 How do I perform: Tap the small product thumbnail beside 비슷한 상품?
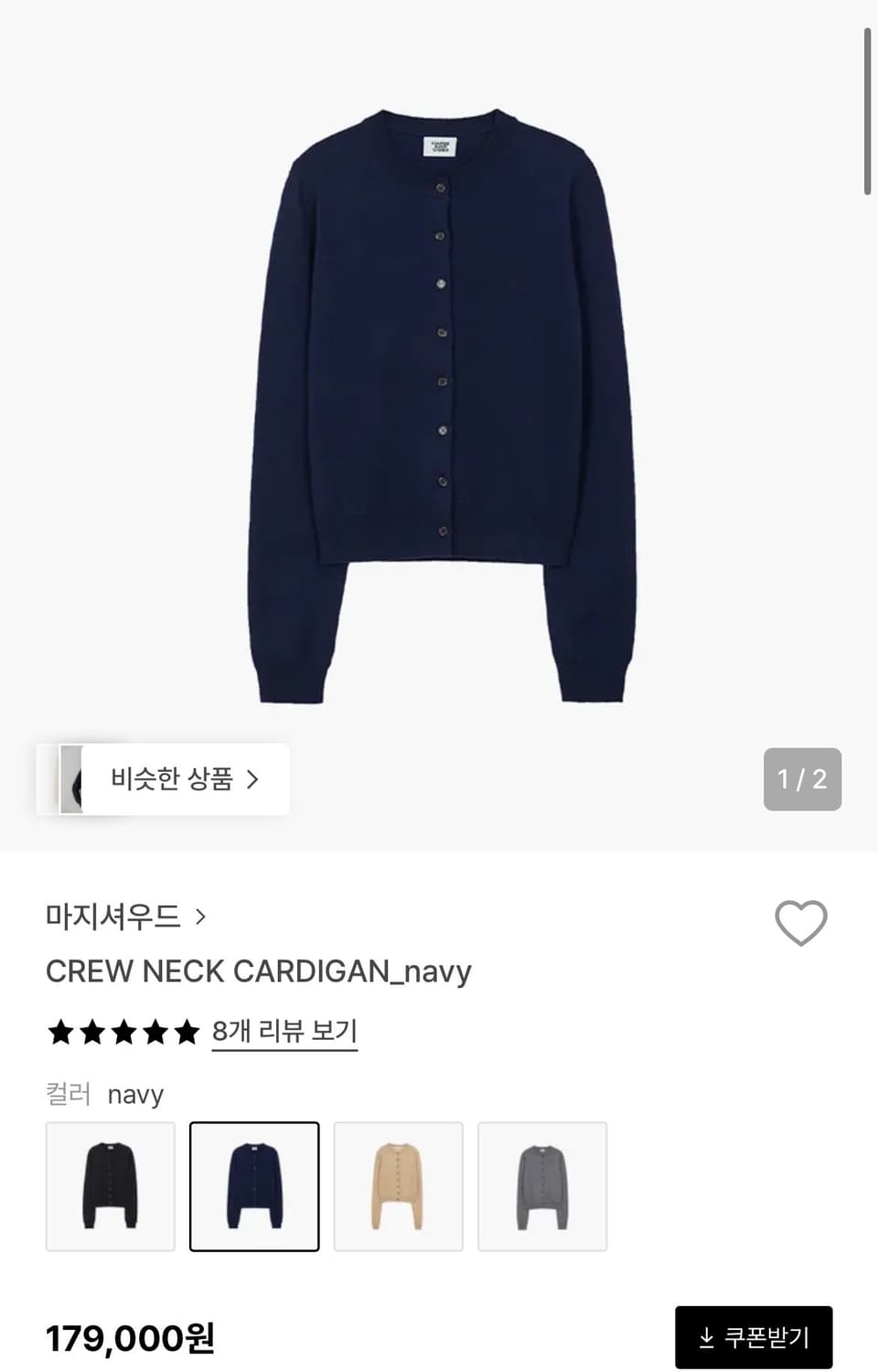tap(70, 779)
